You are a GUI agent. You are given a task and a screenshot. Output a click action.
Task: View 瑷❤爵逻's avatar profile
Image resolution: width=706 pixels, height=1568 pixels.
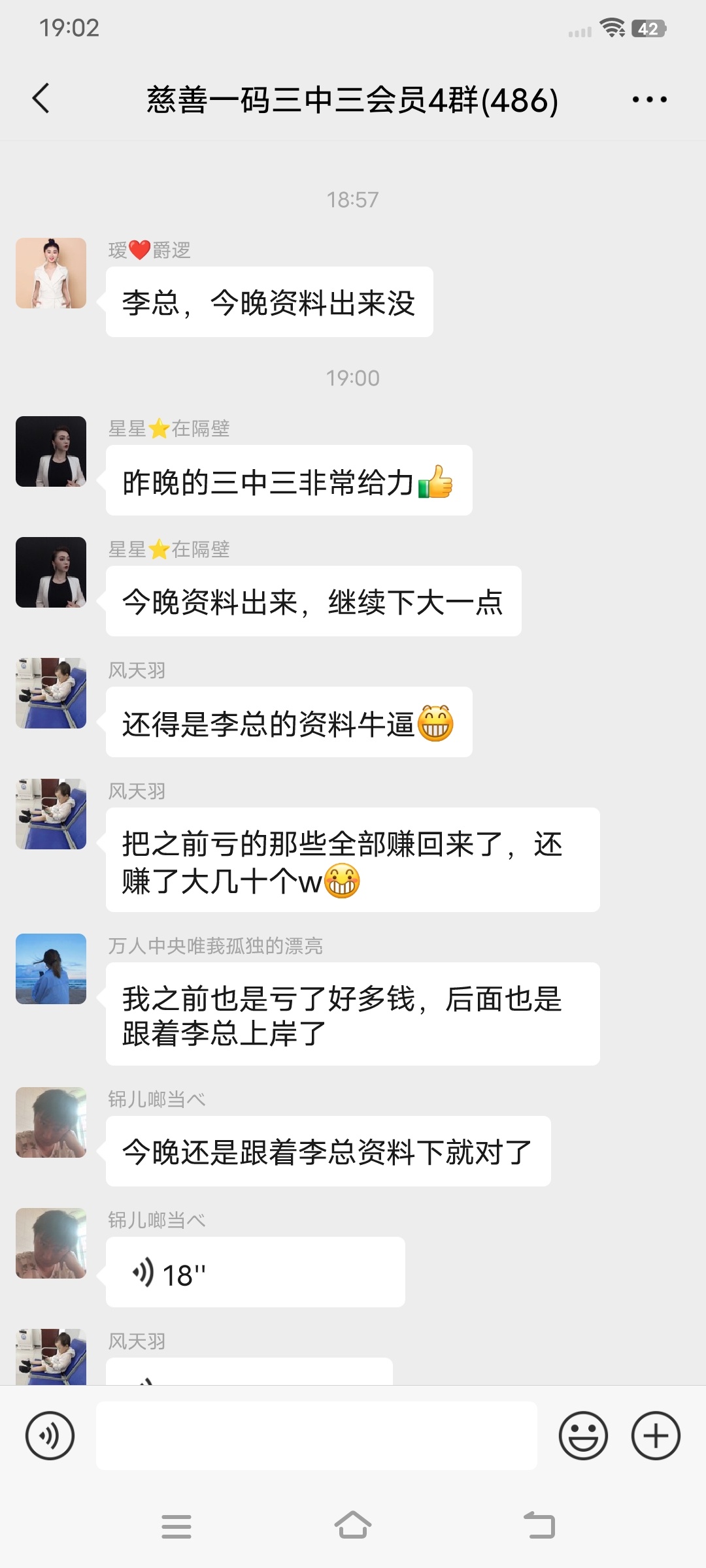click(x=51, y=273)
